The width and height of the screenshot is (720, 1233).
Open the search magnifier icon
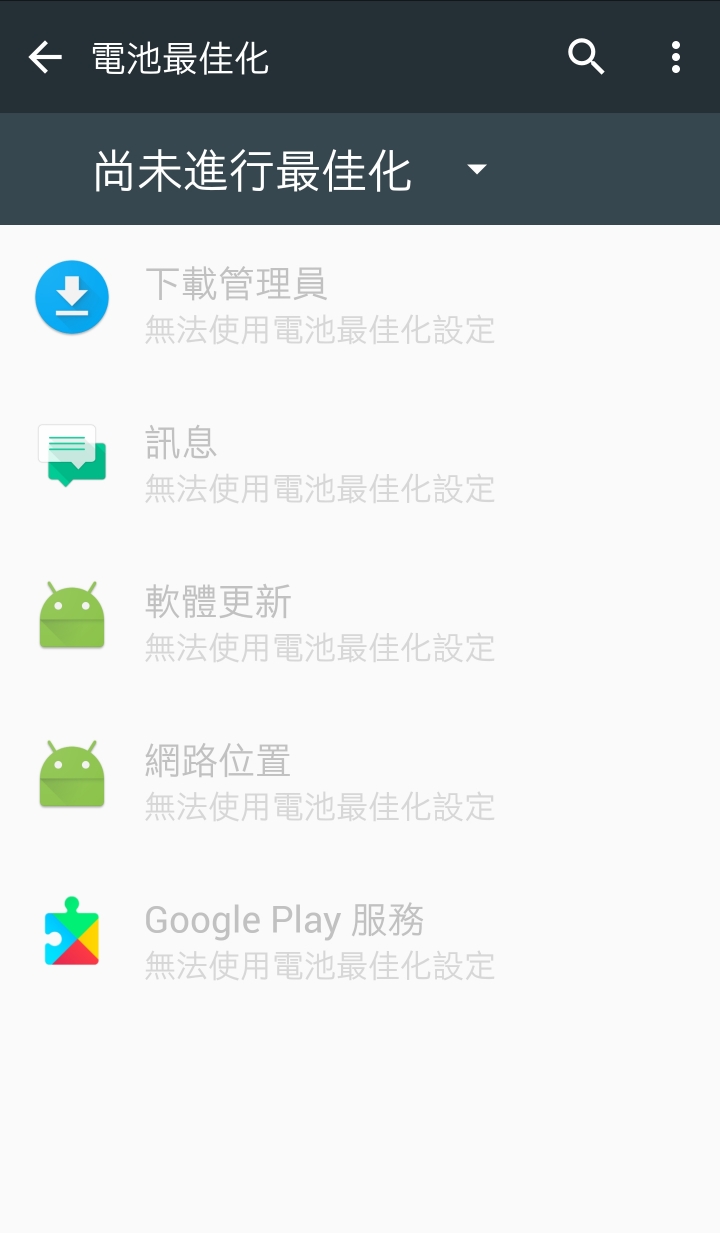(x=587, y=57)
